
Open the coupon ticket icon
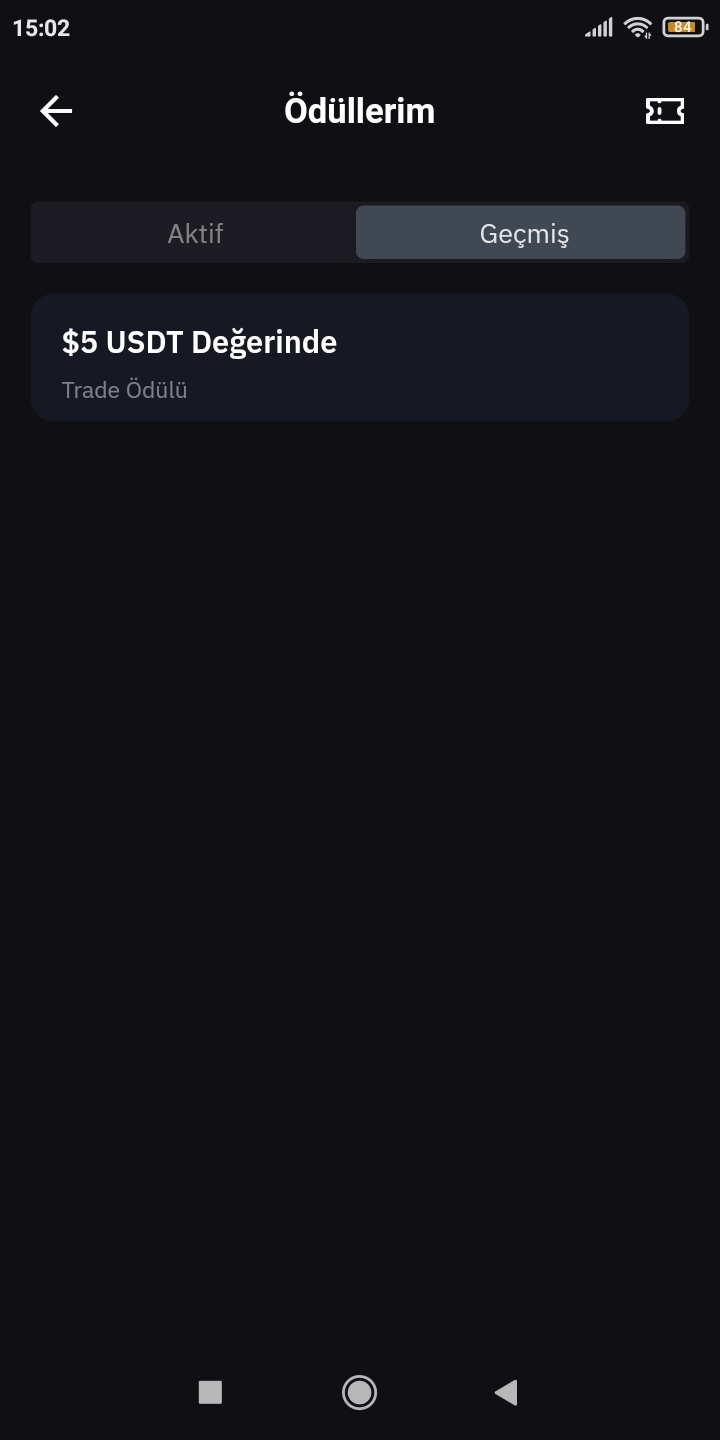point(665,111)
